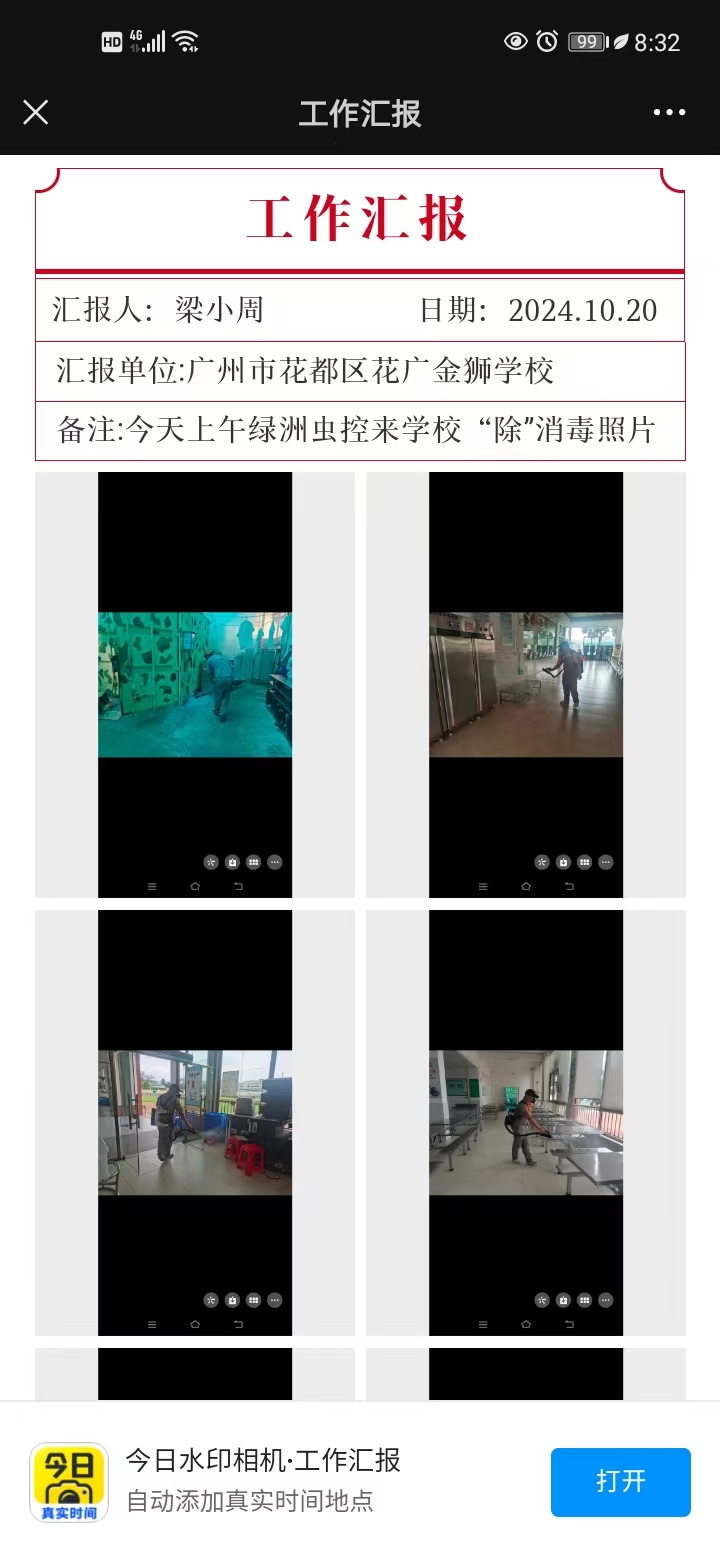Screen dimensions: 720x1560
Task: Close the 工作汇报 page
Action: (35, 112)
